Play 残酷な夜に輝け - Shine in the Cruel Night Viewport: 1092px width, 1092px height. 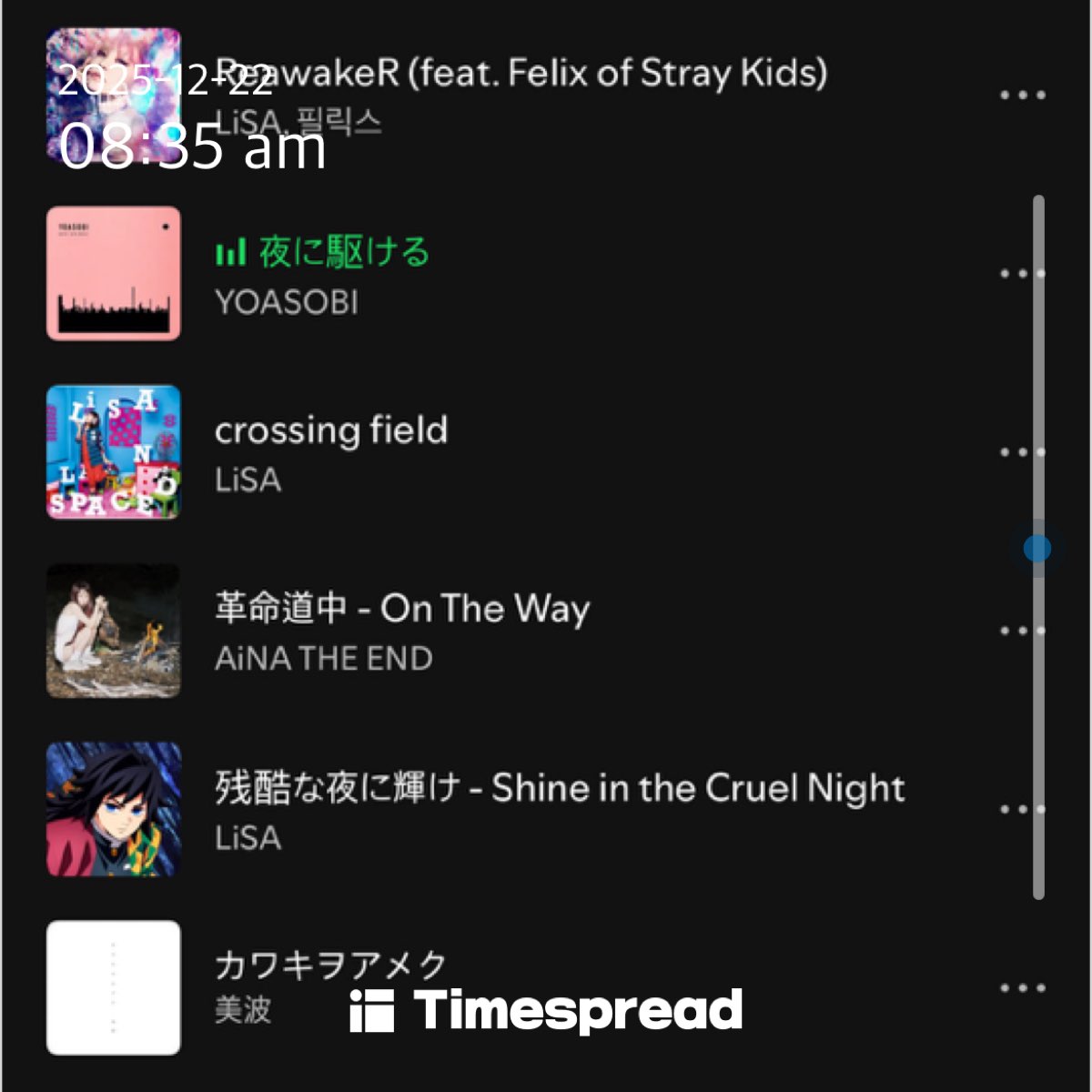560,788
